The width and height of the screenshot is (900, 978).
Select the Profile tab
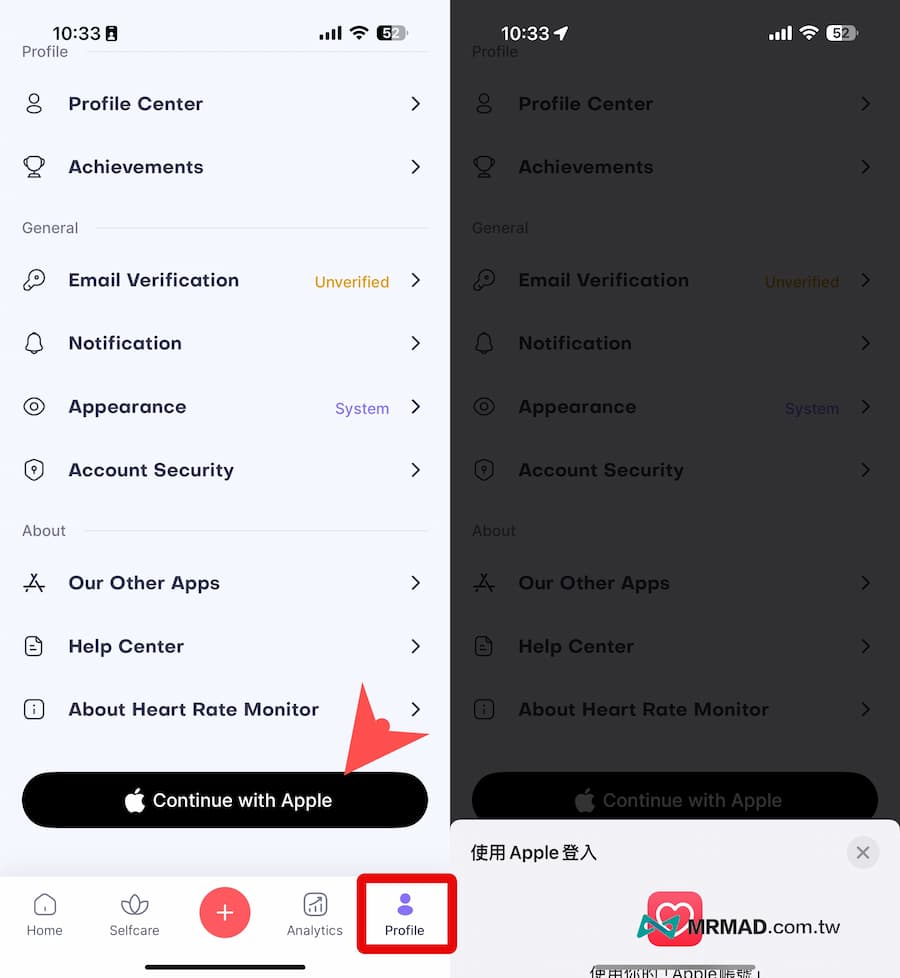[405, 915]
